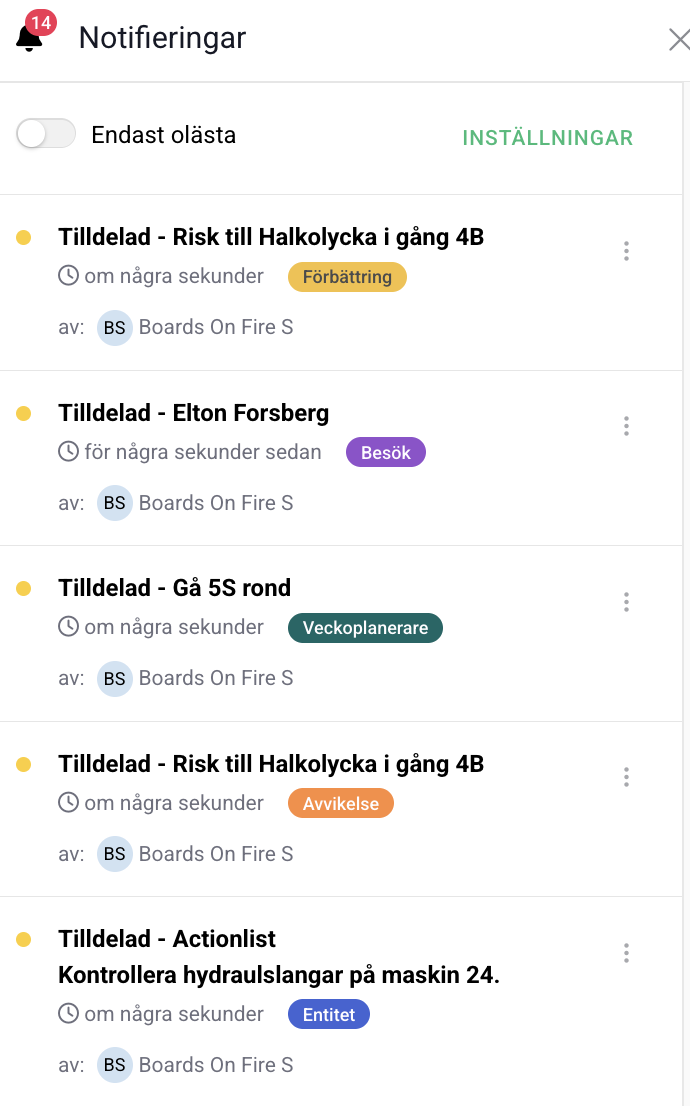Close the Notifieringar panel
This screenshot has height=1106, width=690.
tap(679, 40)
